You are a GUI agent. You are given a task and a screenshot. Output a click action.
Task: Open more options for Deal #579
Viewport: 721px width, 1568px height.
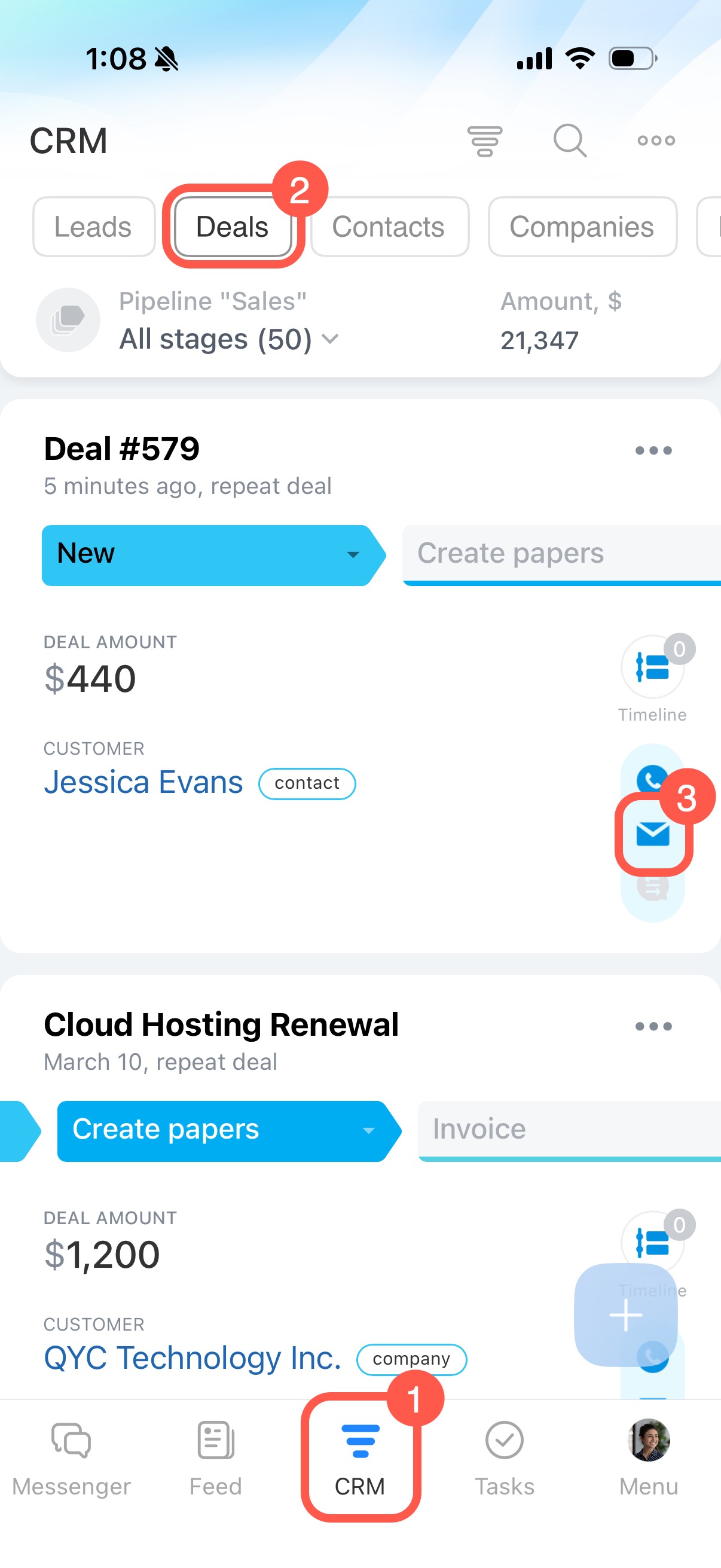click(x=653, y=451)
